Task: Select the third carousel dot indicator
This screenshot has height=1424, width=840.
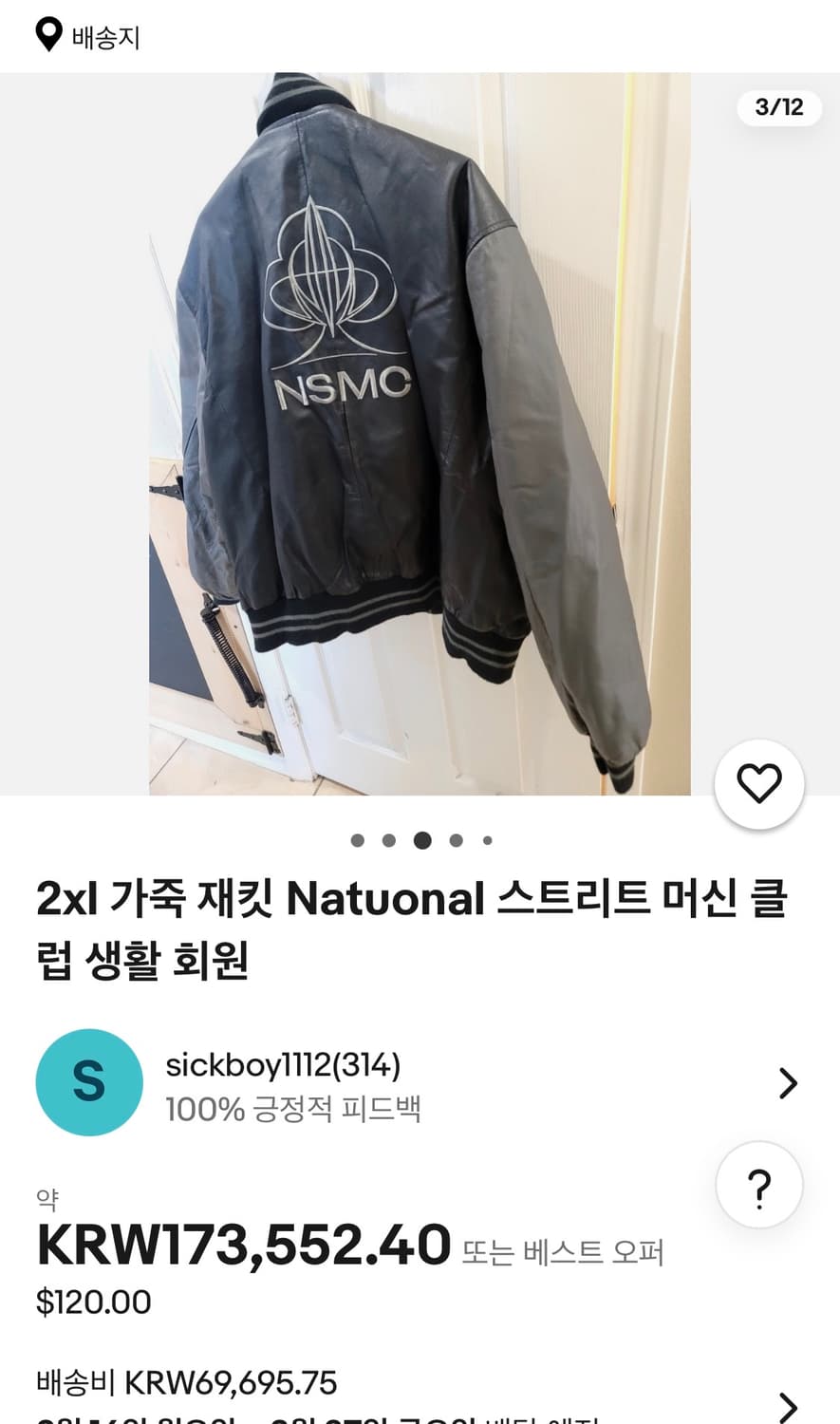Action: [423, 839]
